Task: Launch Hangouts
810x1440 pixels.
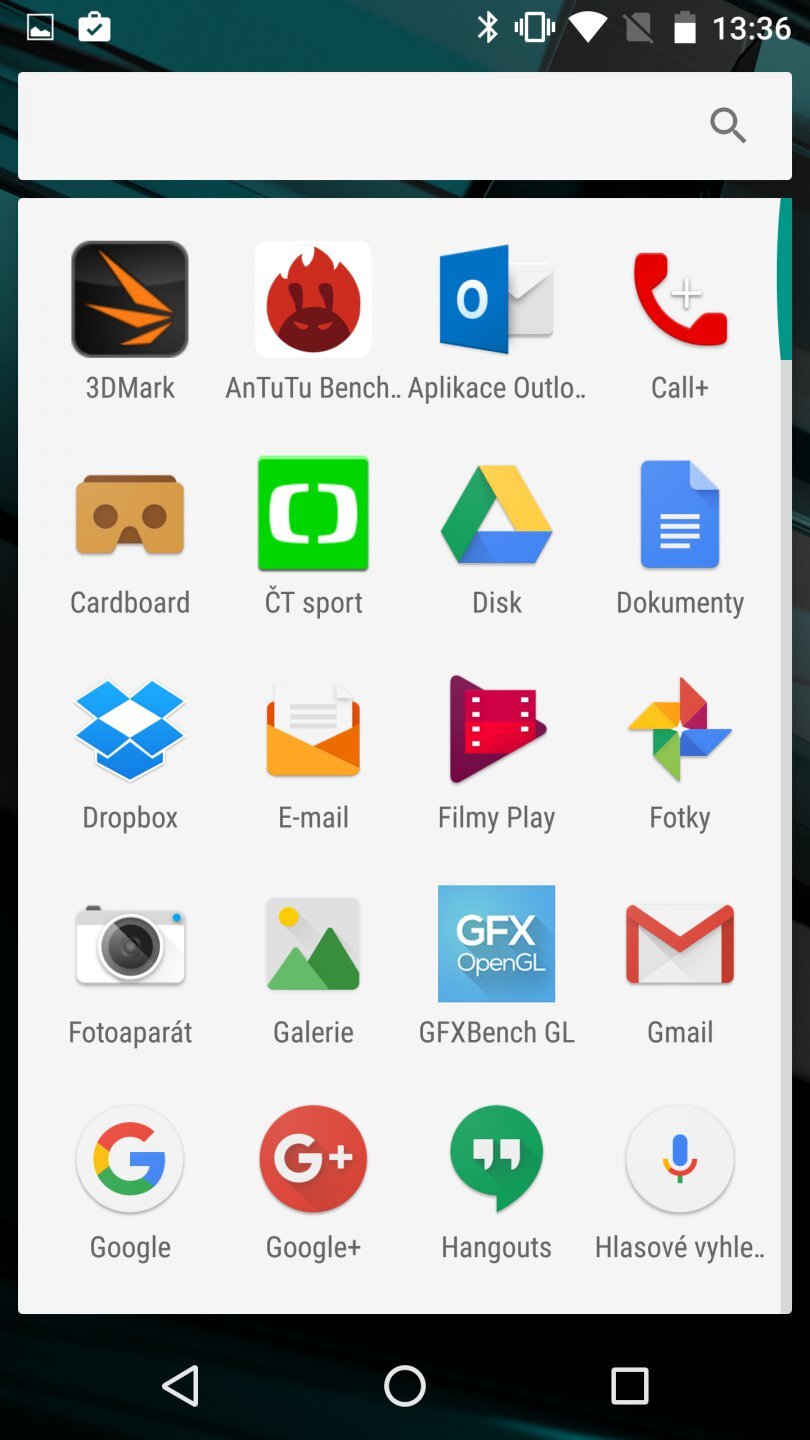Action: click(496, 1159)
